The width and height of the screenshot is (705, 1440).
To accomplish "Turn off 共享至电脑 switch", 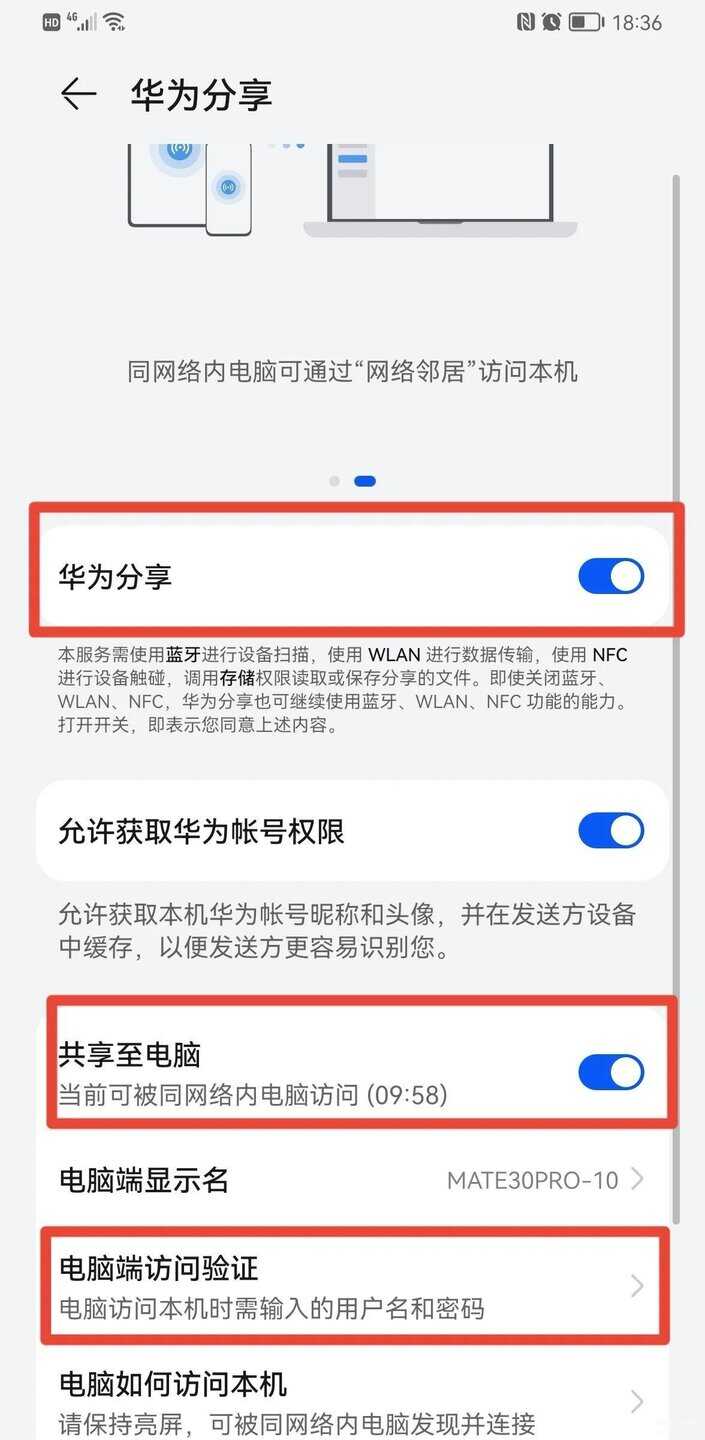I will (610, 1072).
